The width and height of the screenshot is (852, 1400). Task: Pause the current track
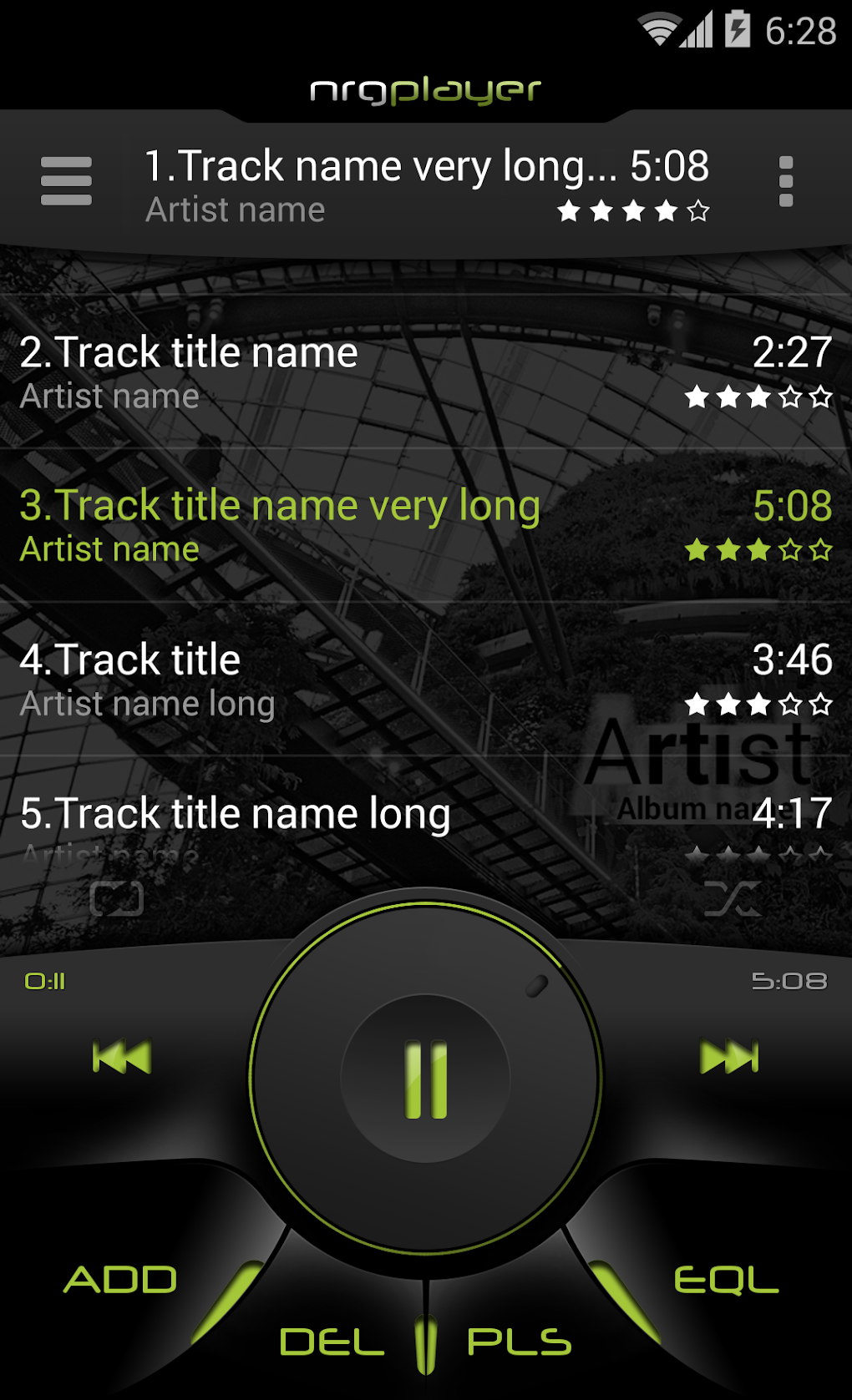(426, 1078)
